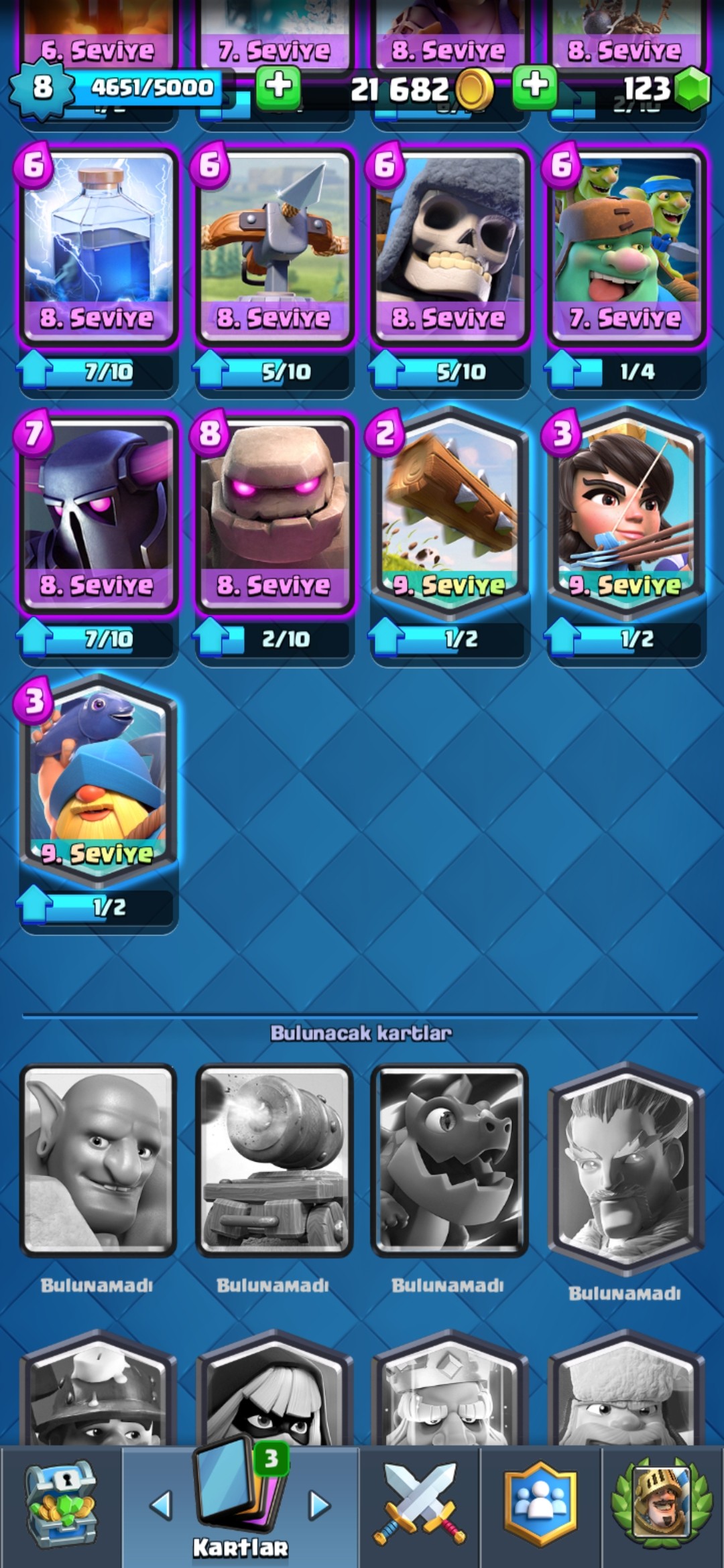Open the P.E.K.K.A card
The height and width of the screenshot is (1568, 724).
pyautogui.click(x=98, y=514)
